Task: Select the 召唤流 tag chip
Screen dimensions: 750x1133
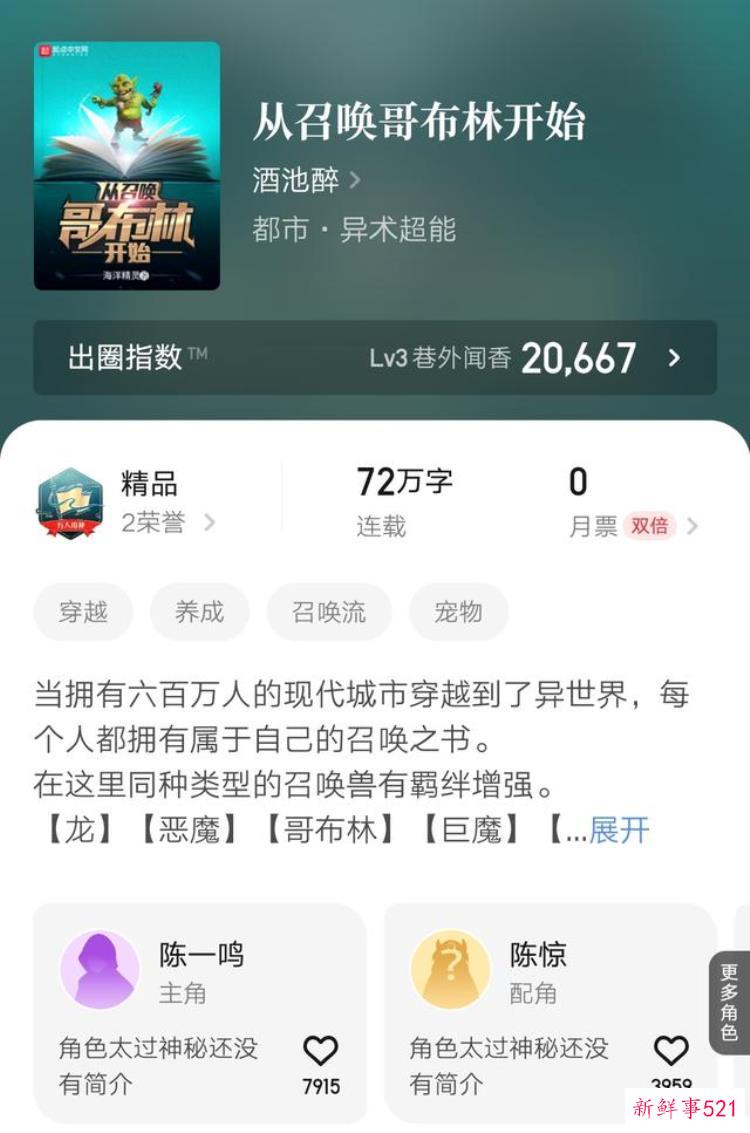Action: (329, 612)
